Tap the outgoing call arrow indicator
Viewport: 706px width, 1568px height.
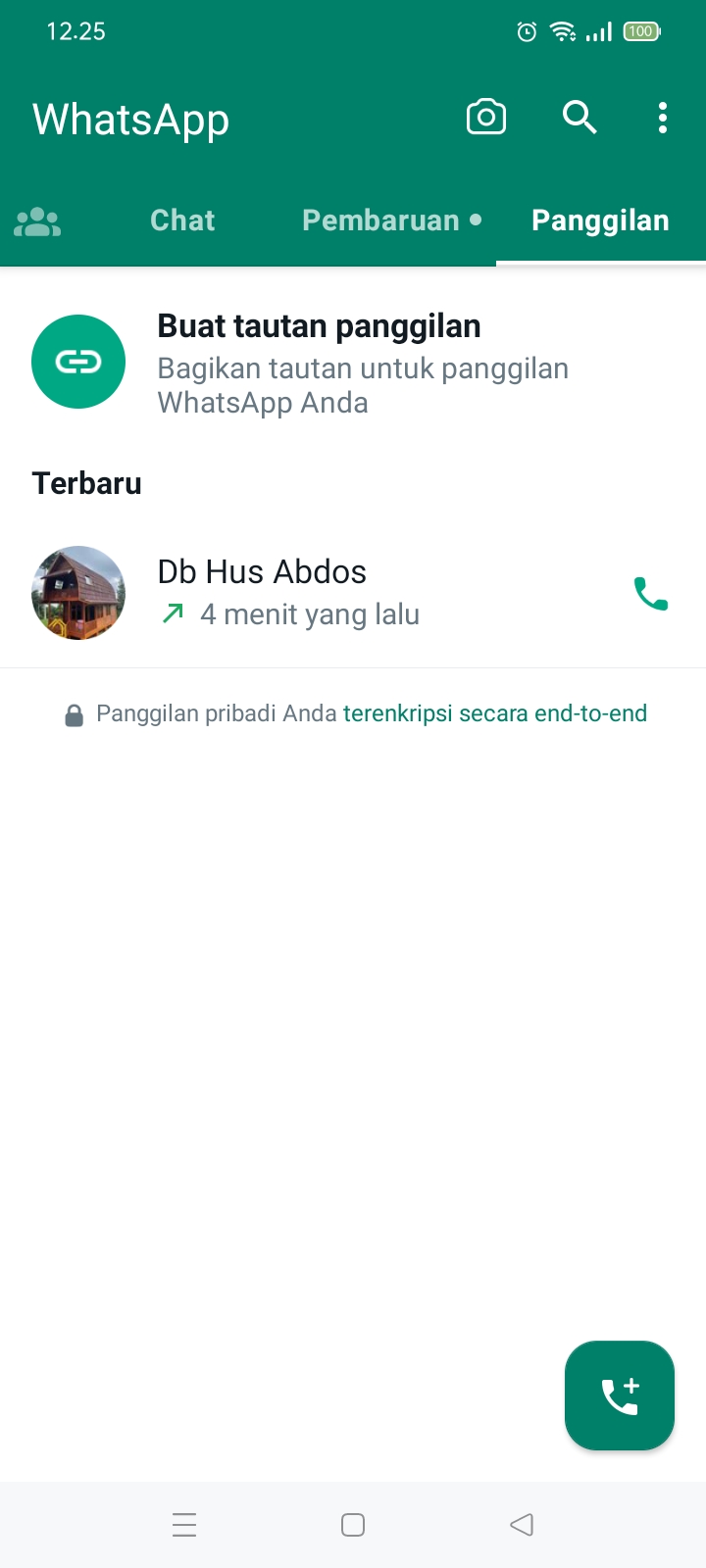(x=171, y=613)
